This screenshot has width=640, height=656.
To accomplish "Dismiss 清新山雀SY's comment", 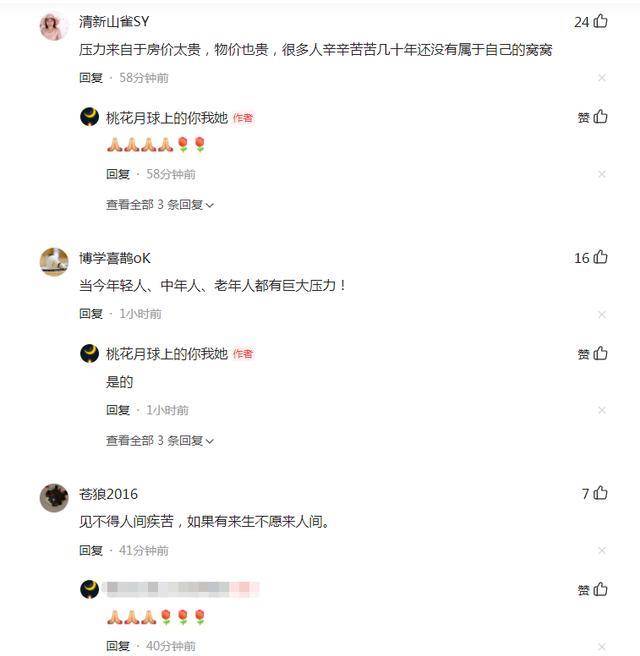I will [x=601, y=78].
